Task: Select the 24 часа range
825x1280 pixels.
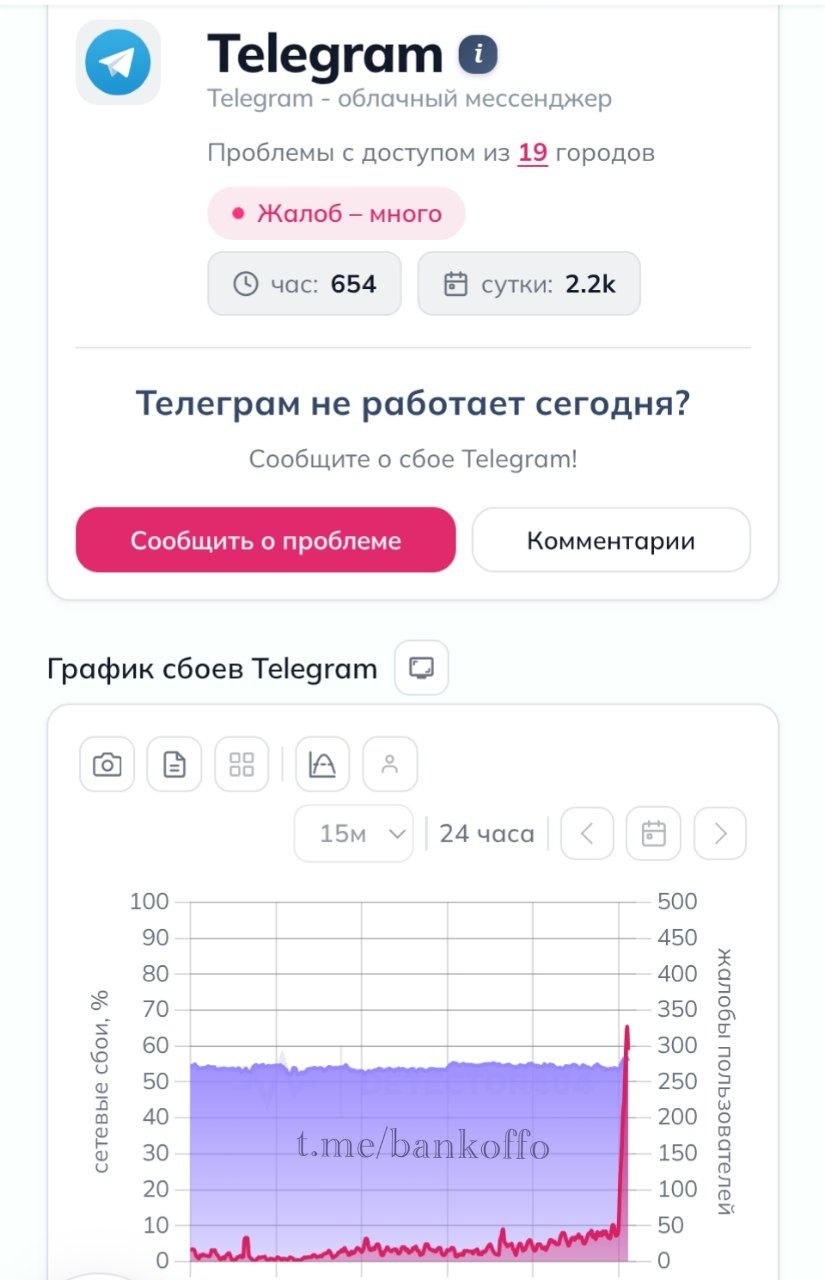Action: (487, 833)
